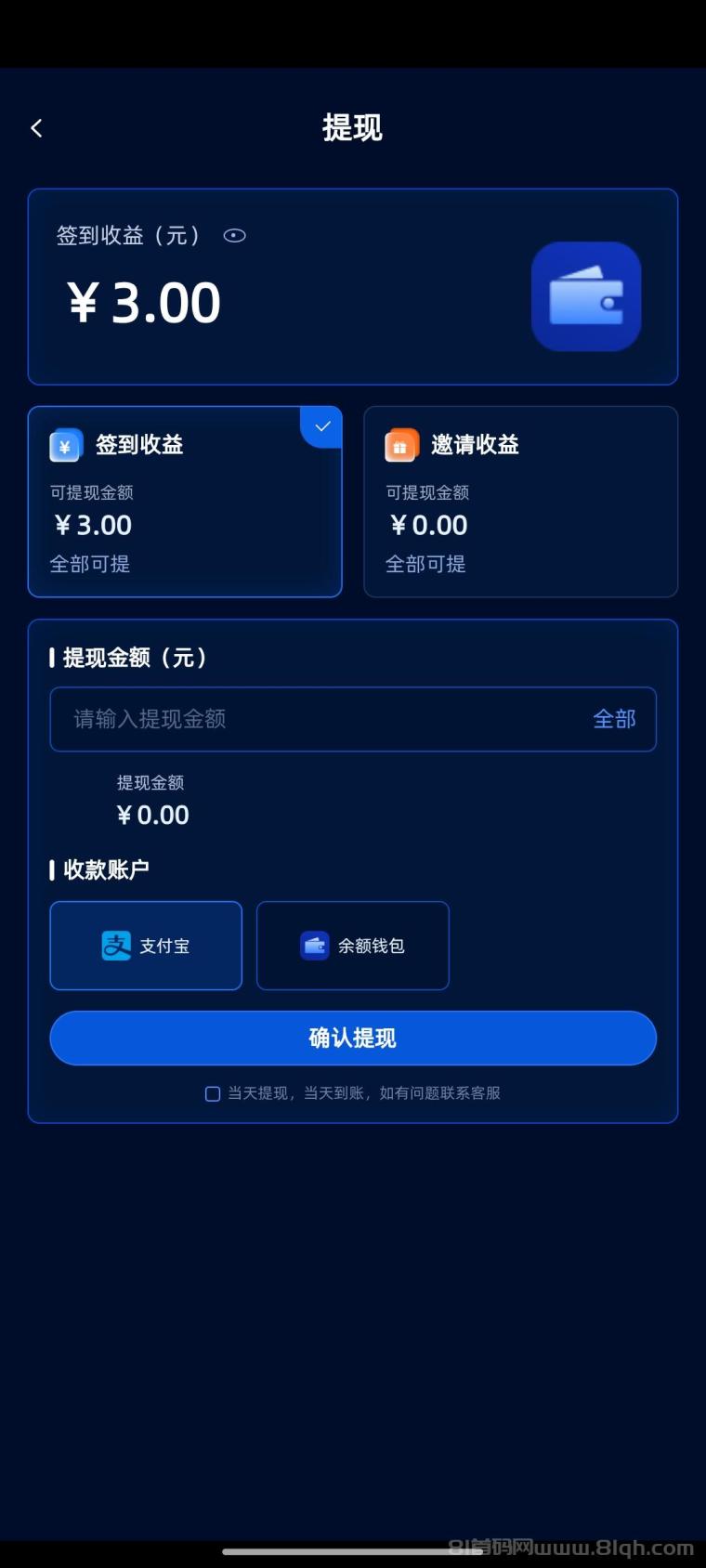Choose 支付宝 as the receiving account
This screenshot has width=706, height=1568.
pyautogui.click(x=146, y=946)
